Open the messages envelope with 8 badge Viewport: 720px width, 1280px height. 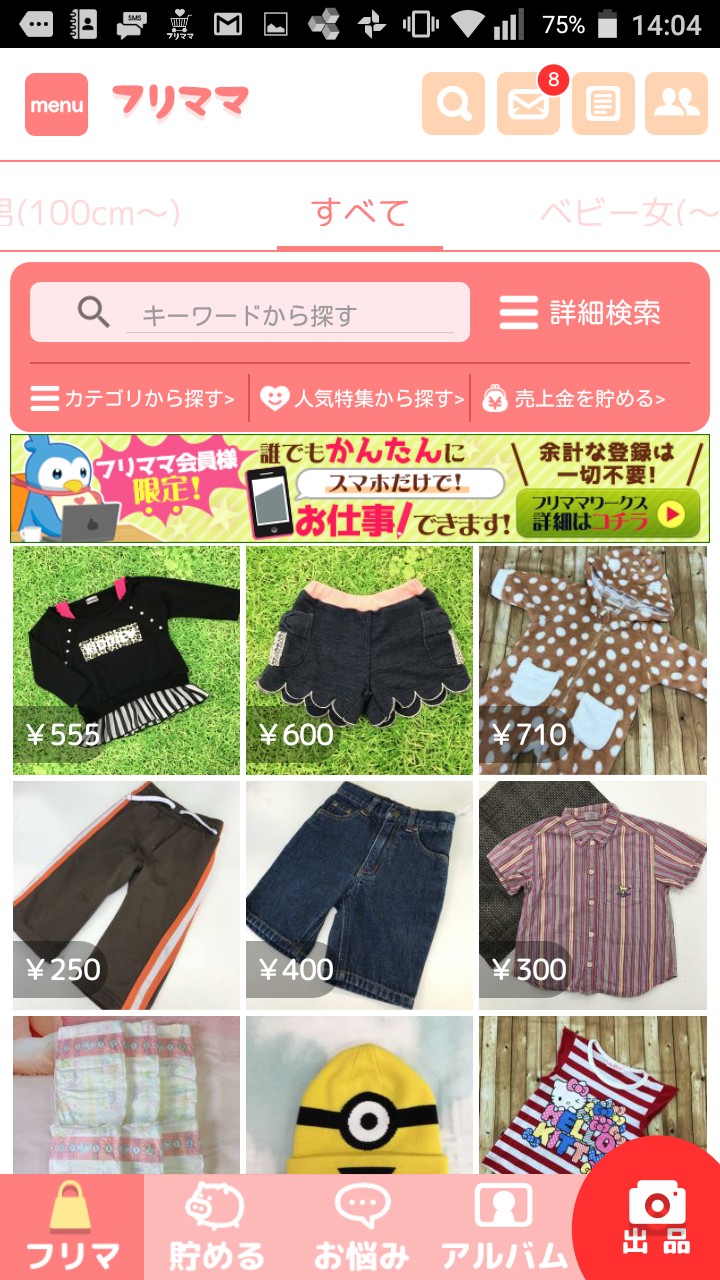pyautogui.click(x=528, y=104)
